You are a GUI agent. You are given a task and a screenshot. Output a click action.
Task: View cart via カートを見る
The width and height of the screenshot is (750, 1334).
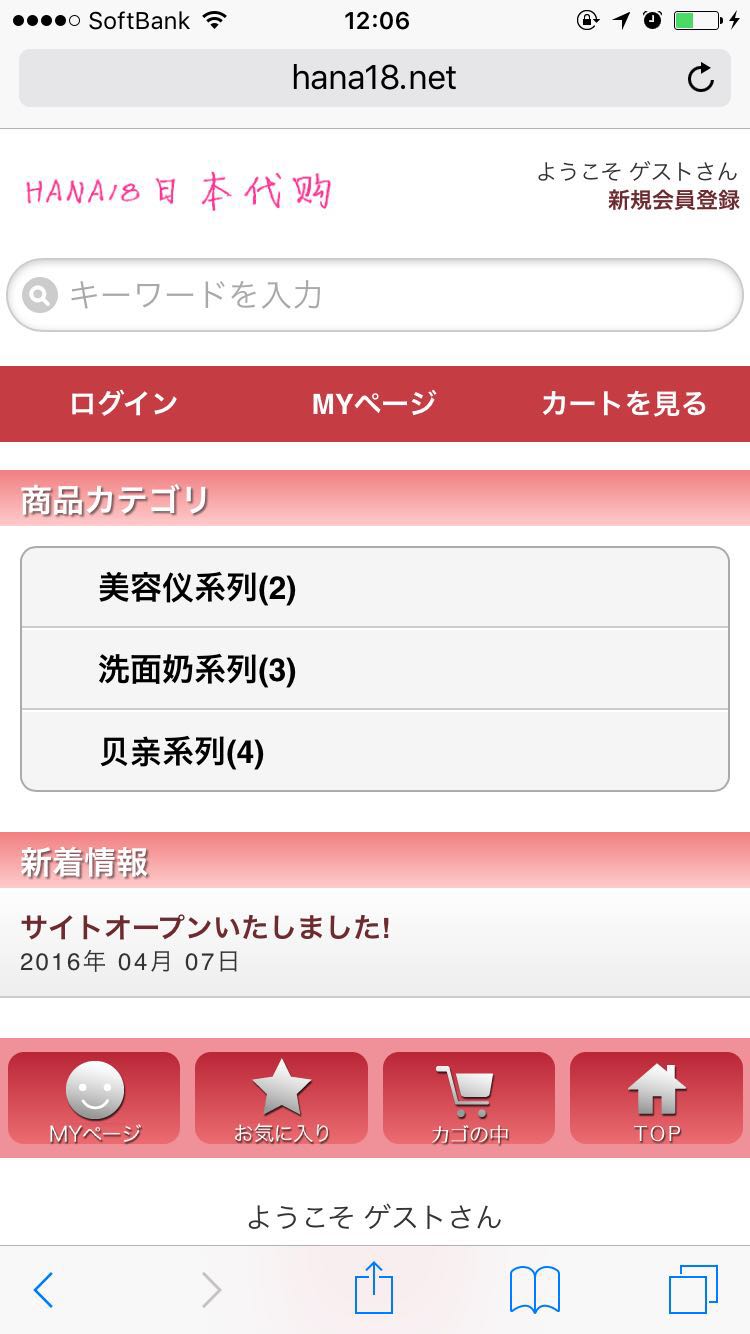[624, 403]
